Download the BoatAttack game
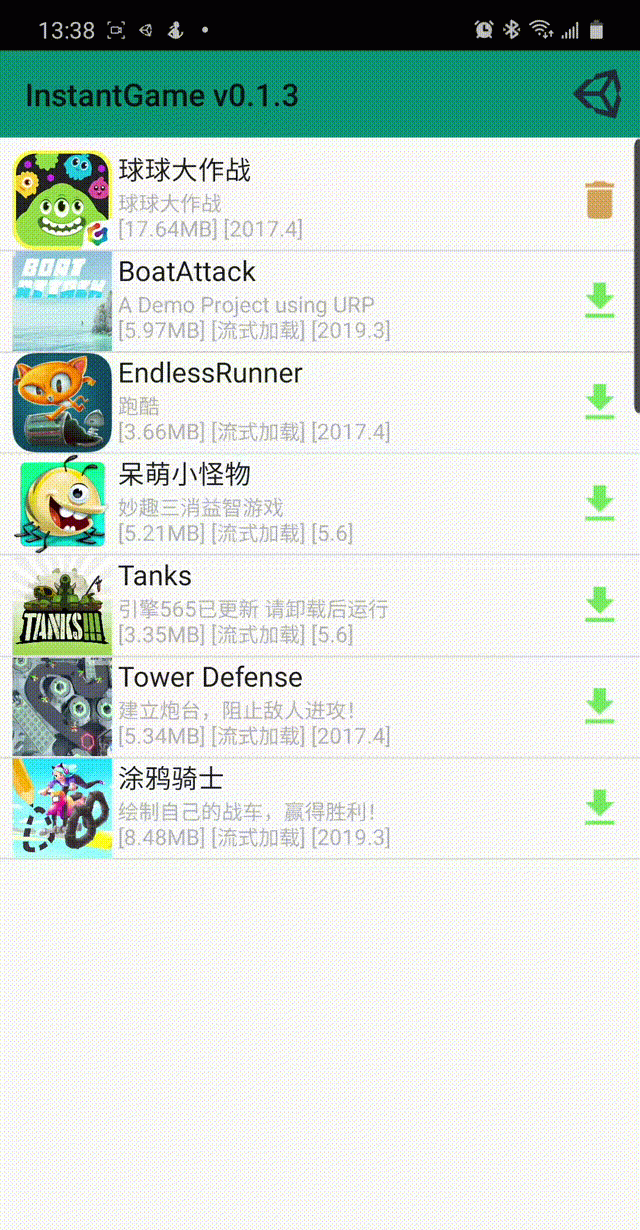Screen dimensions: 640x1230 (x=599, y=300)
